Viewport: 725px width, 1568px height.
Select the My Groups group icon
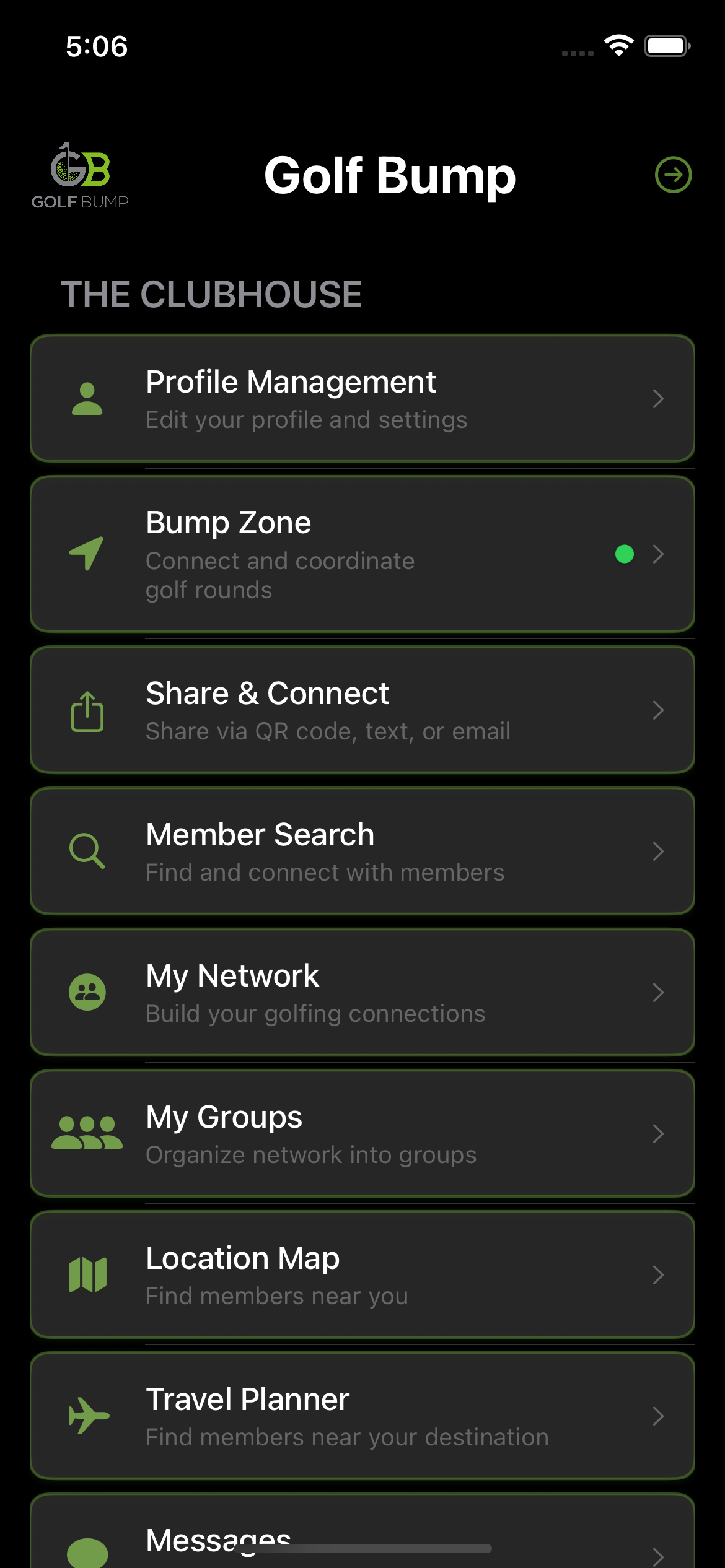pyautogui.click(x=87, y=1133)
